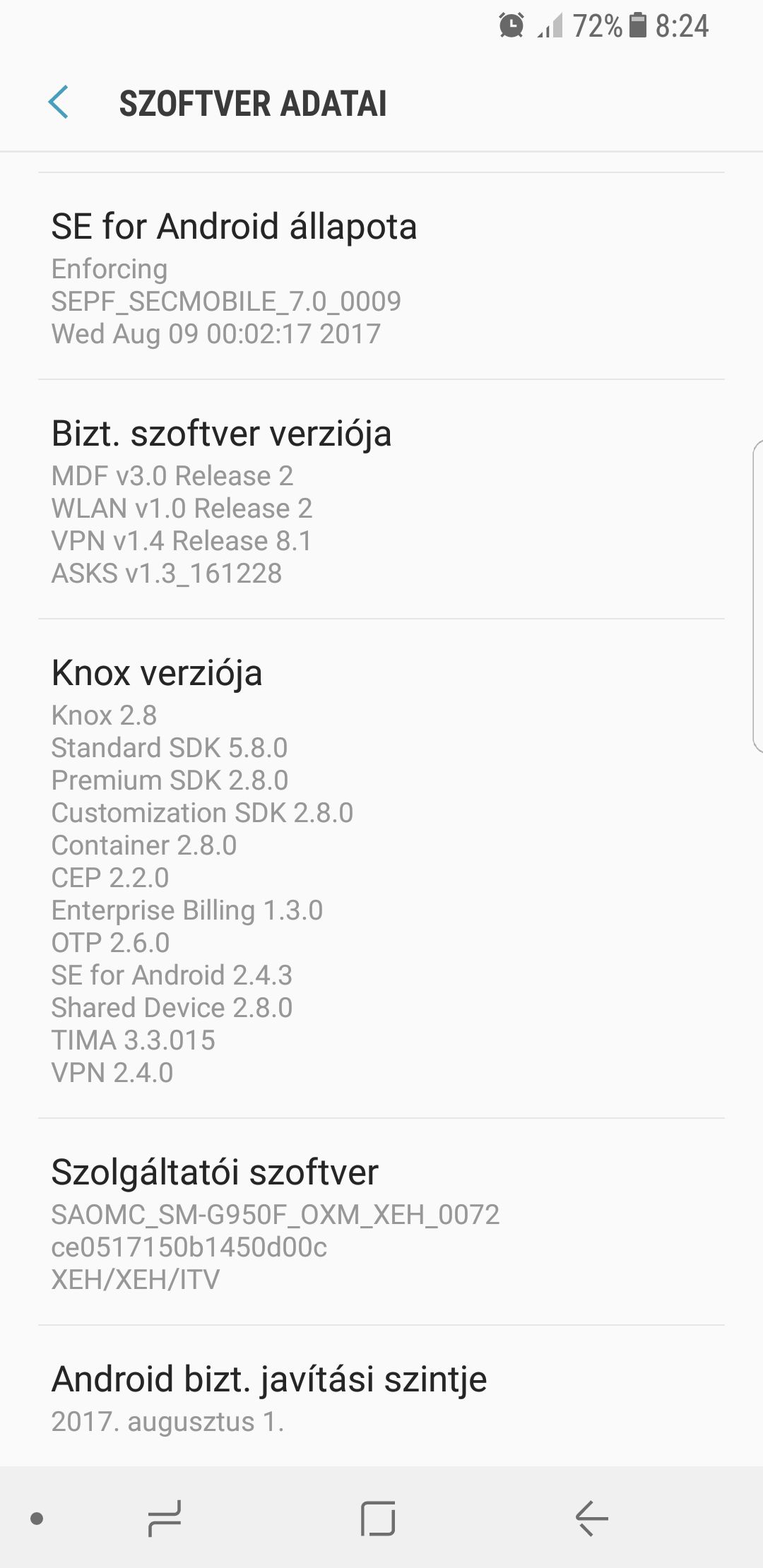Open recent apps from navigation bar

165,1518
